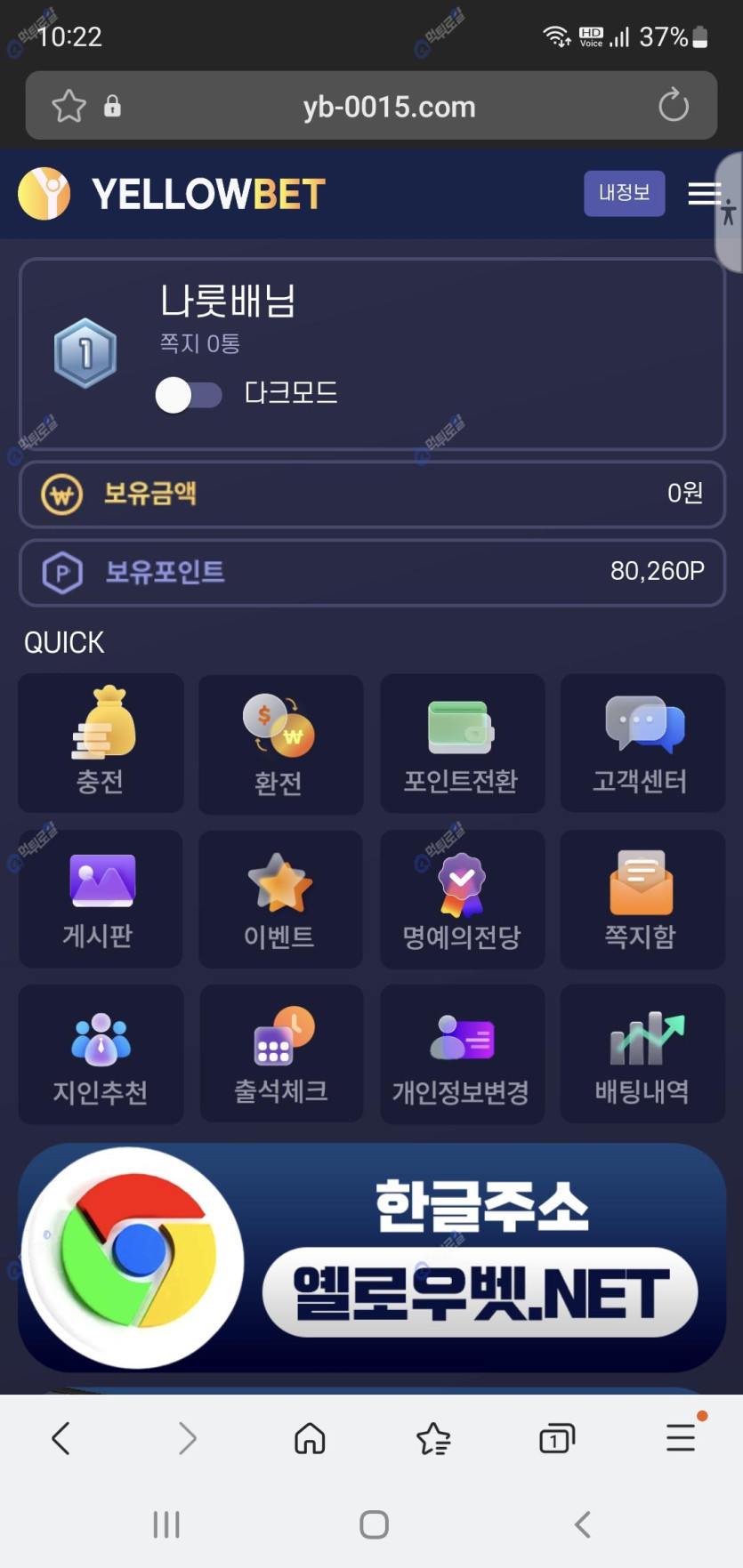Tap the yb-0015.com address field
This screenshot has height=1568, width=743.
point(389,107)
